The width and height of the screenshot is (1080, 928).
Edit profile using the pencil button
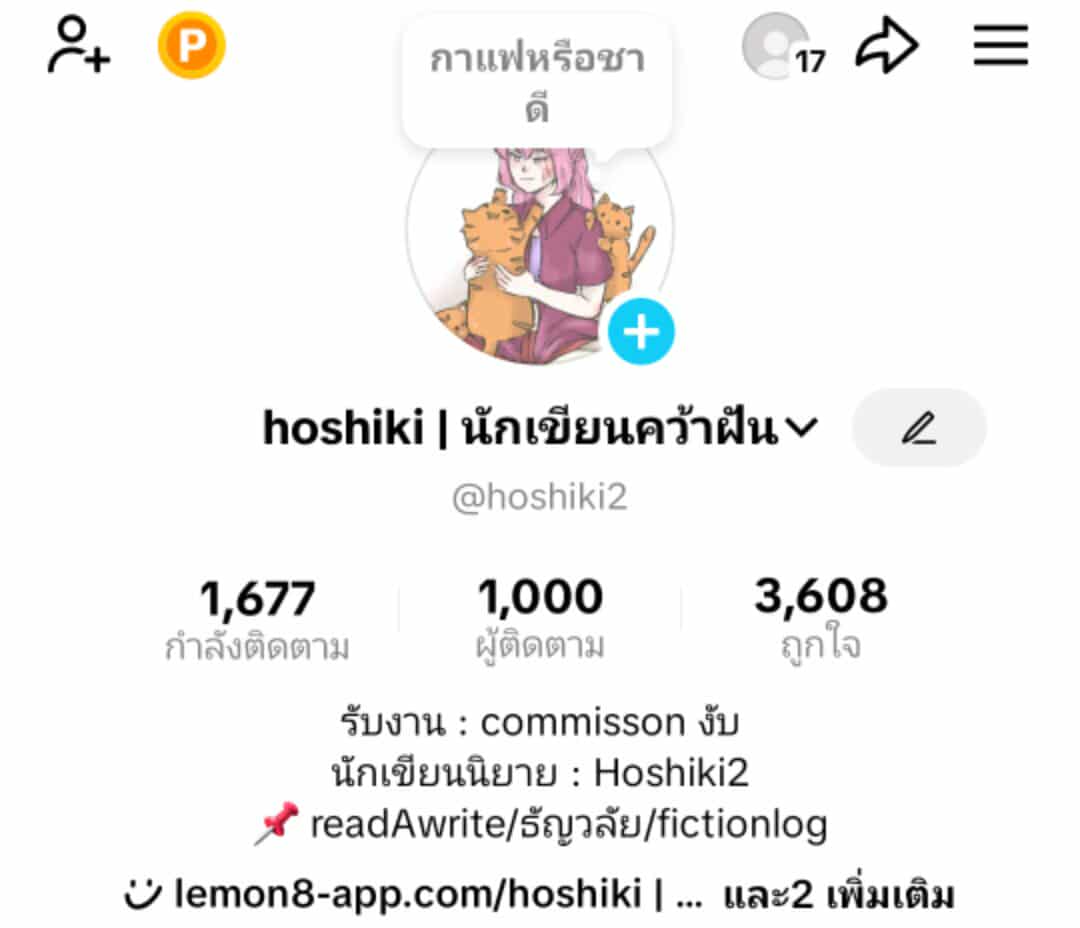pyautogui.click(x=918, y=428)
